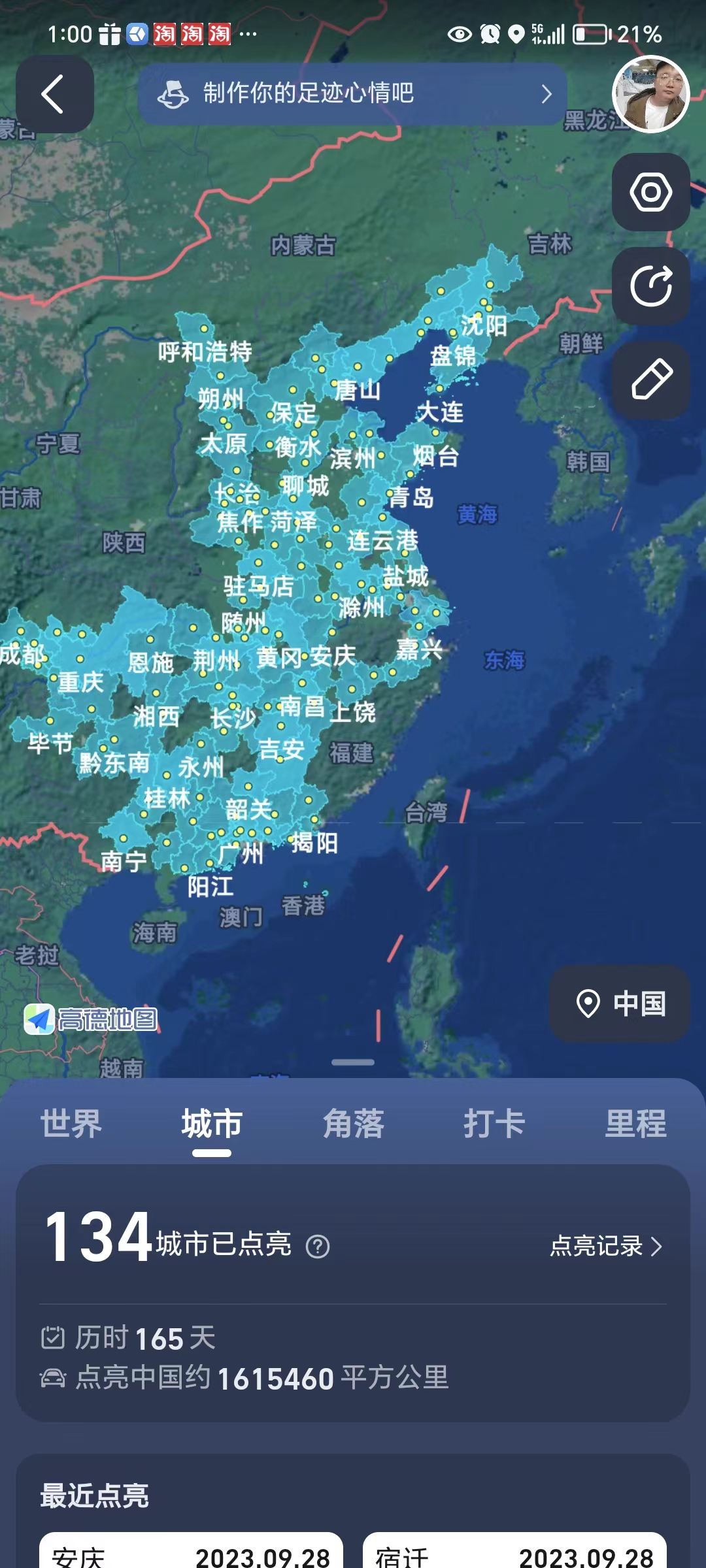Open the pencil edit tool
The width and height of the screenshot is (706, 1568).
650,380
